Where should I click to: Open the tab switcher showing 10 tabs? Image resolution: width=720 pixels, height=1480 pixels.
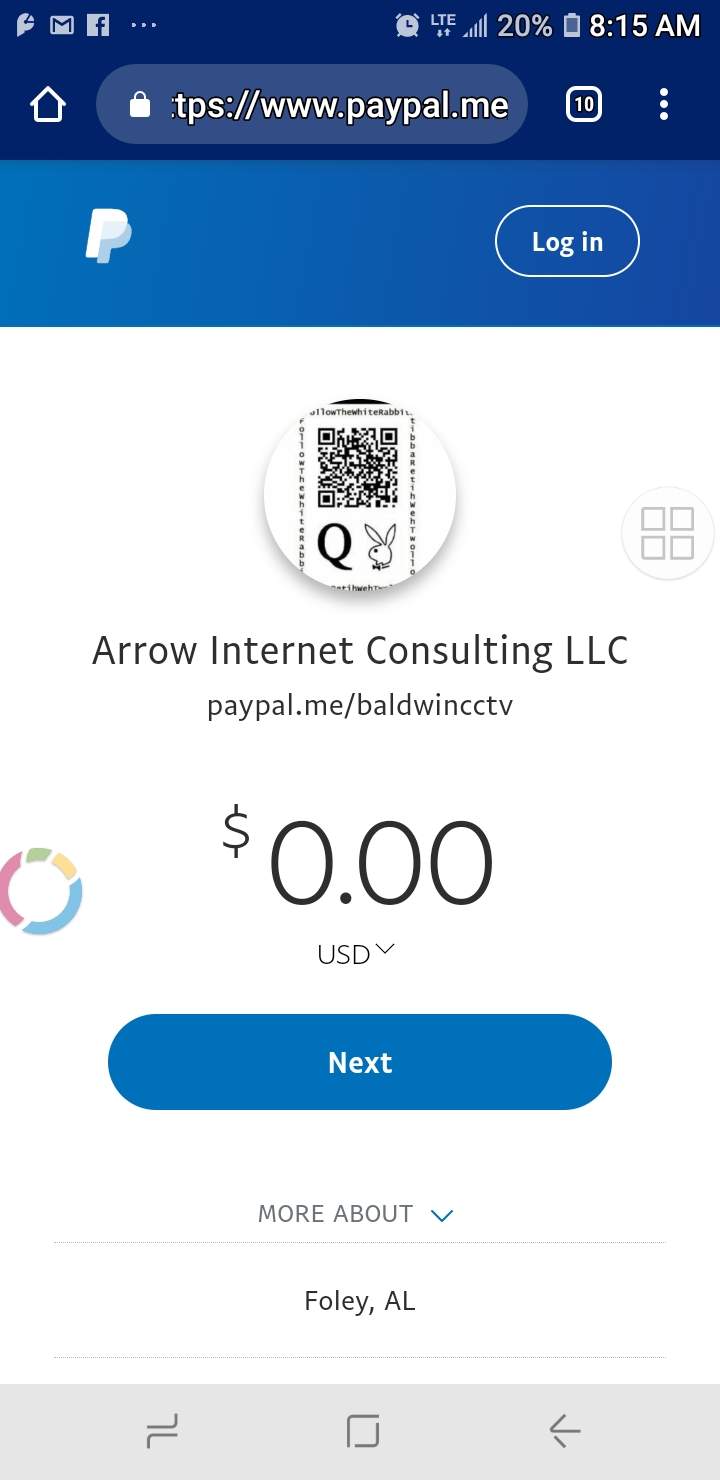(584, 104)
